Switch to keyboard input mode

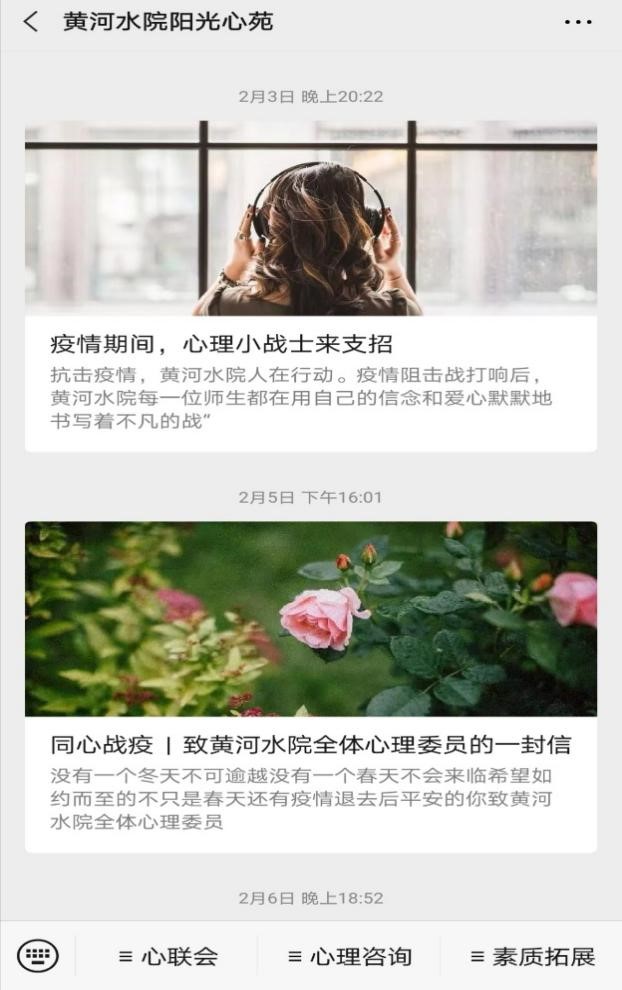(38, 956)
